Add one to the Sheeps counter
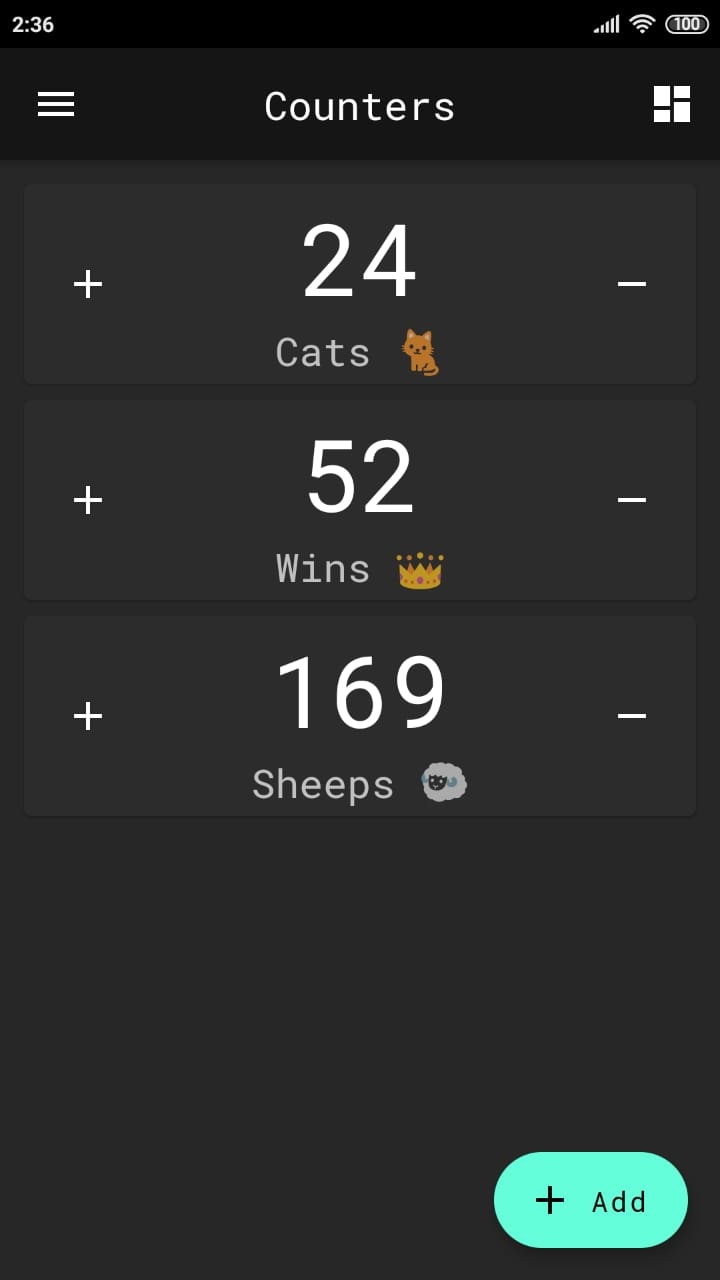Screen dimensions: 720x1280 click(x=88, y=716)
